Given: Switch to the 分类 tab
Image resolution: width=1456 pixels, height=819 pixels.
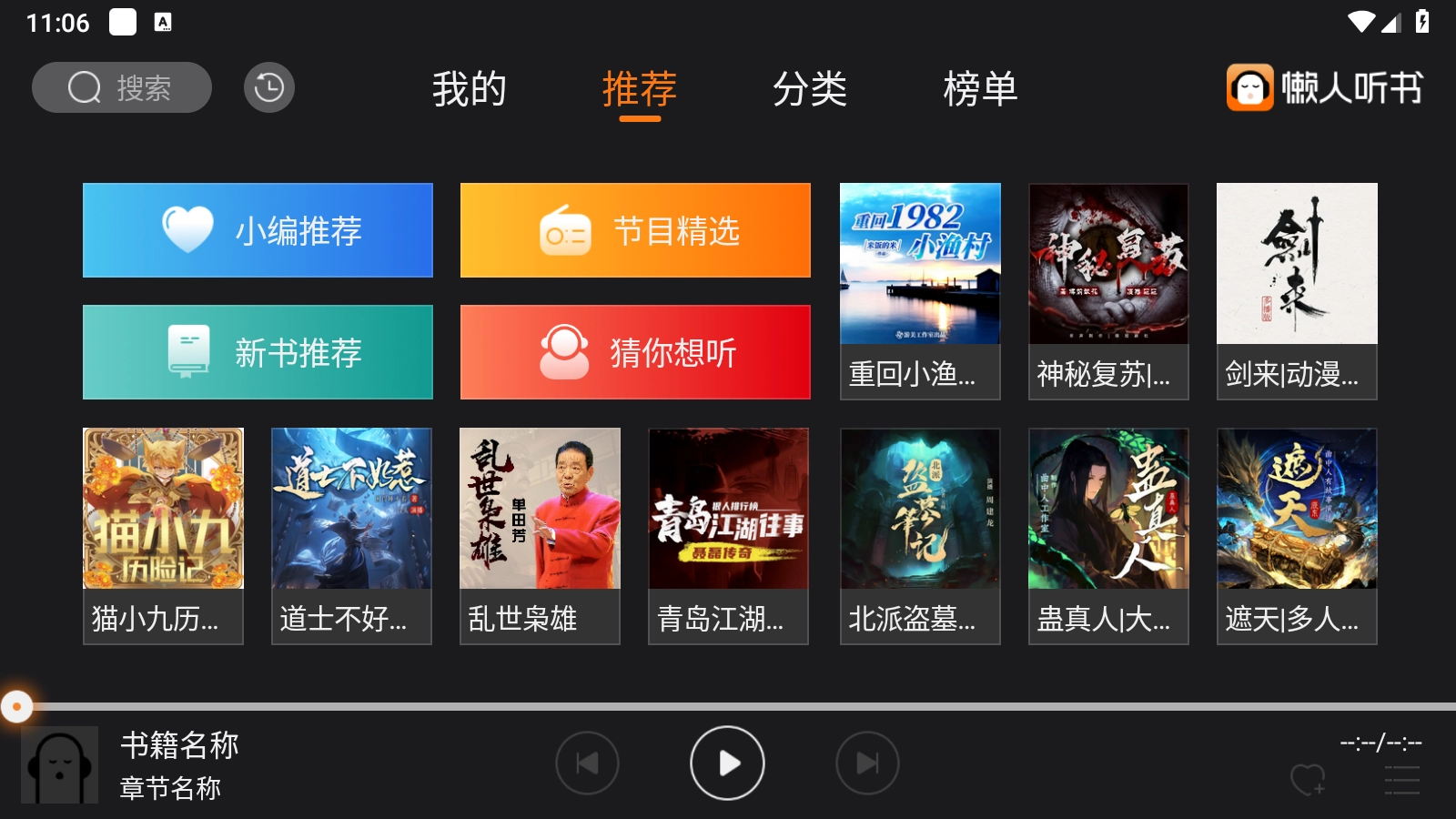Looking at the screenshot, I should coord(809,89).
